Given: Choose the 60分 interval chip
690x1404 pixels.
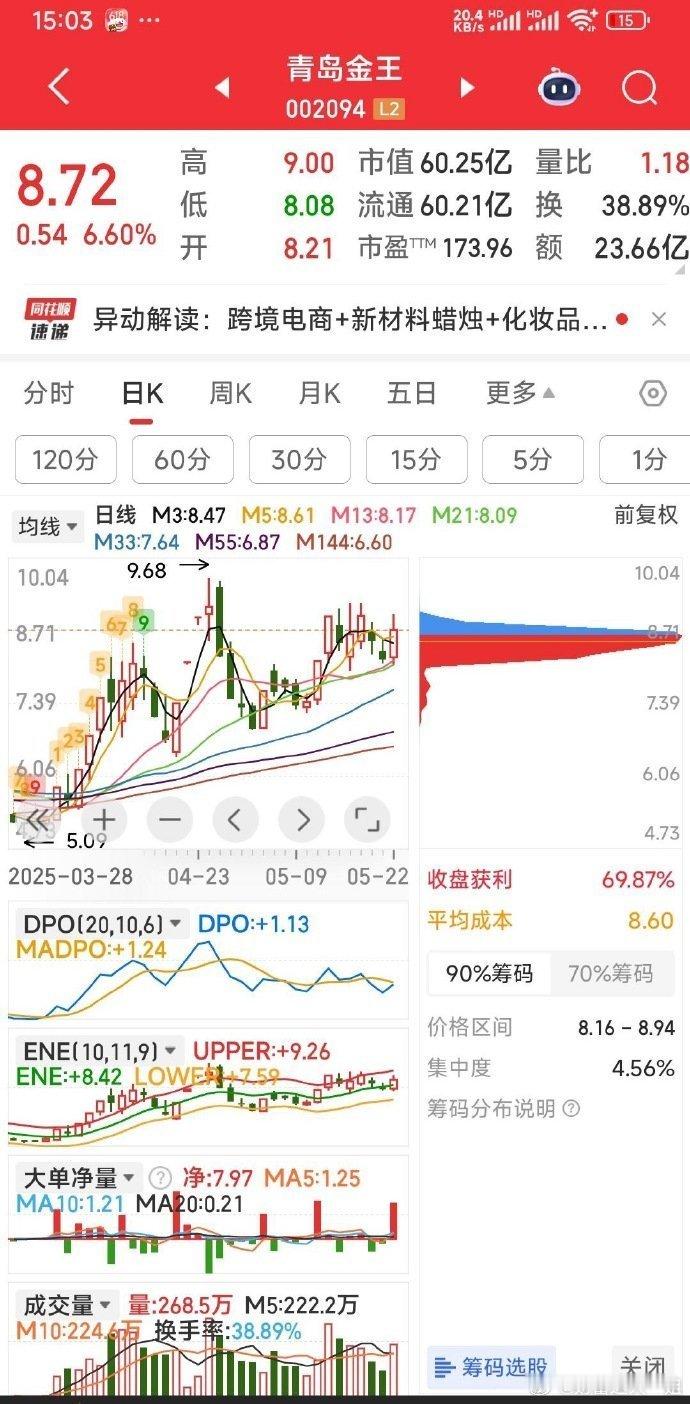Looking at the screenshot, I should (183, 460).
